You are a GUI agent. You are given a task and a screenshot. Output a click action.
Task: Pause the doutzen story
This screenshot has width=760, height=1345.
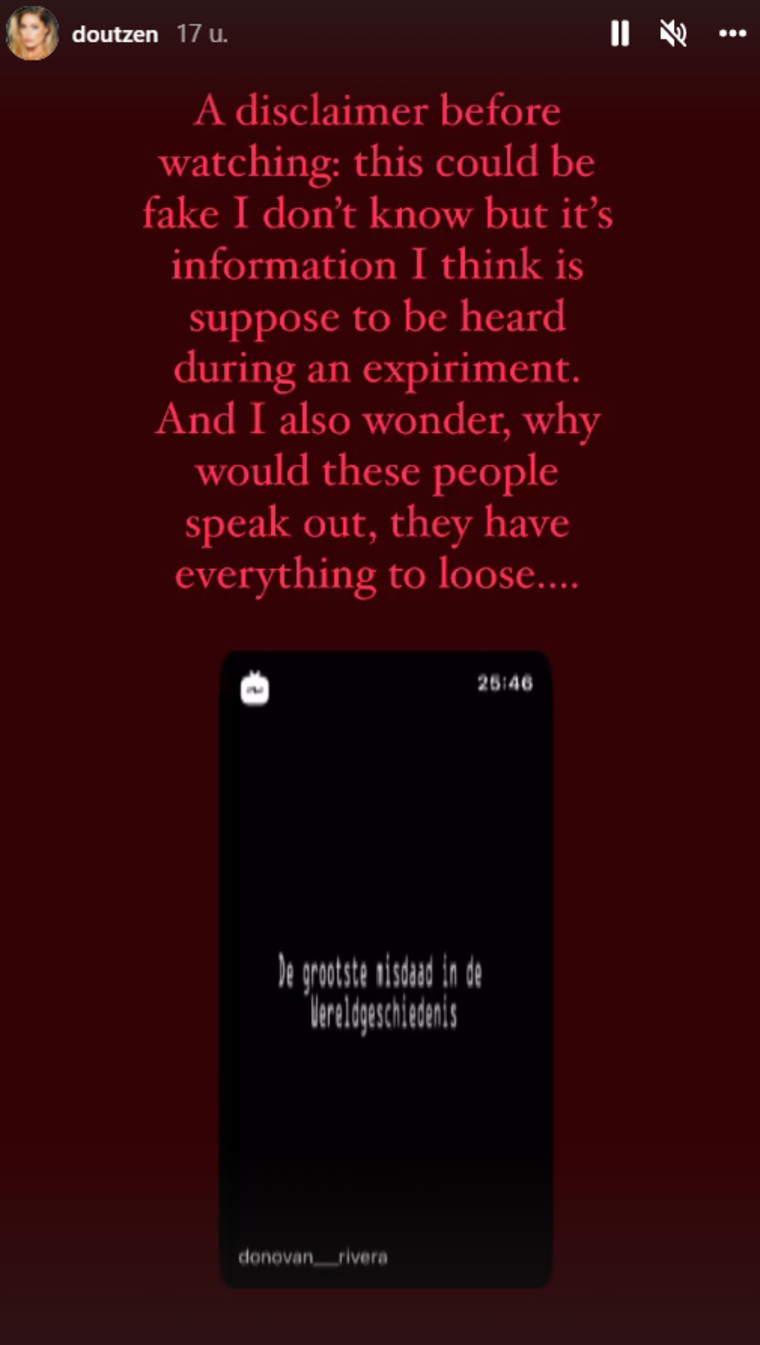(620, 34)
